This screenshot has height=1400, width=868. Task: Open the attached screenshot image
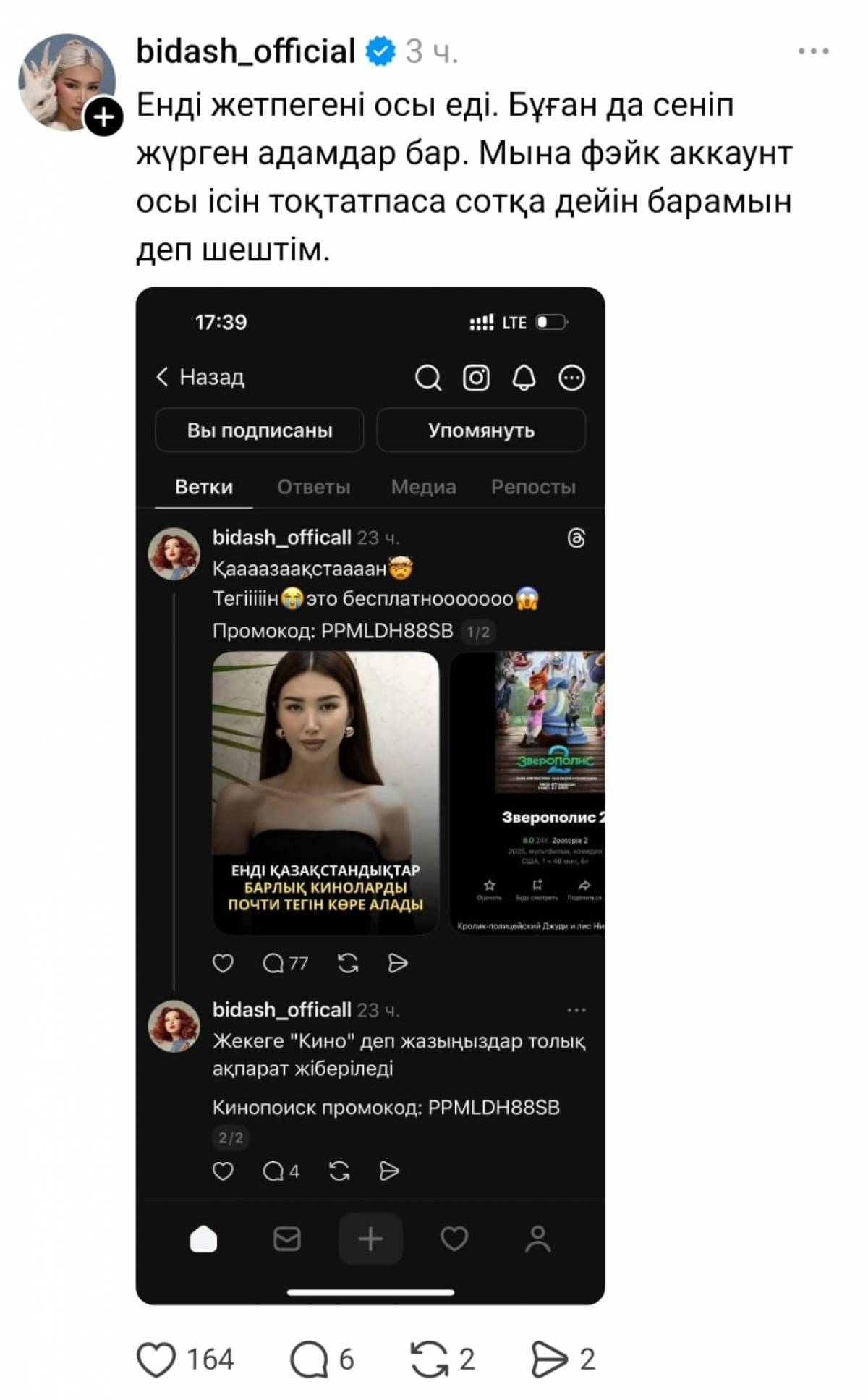pyautogui.click(x=370, y=796)
